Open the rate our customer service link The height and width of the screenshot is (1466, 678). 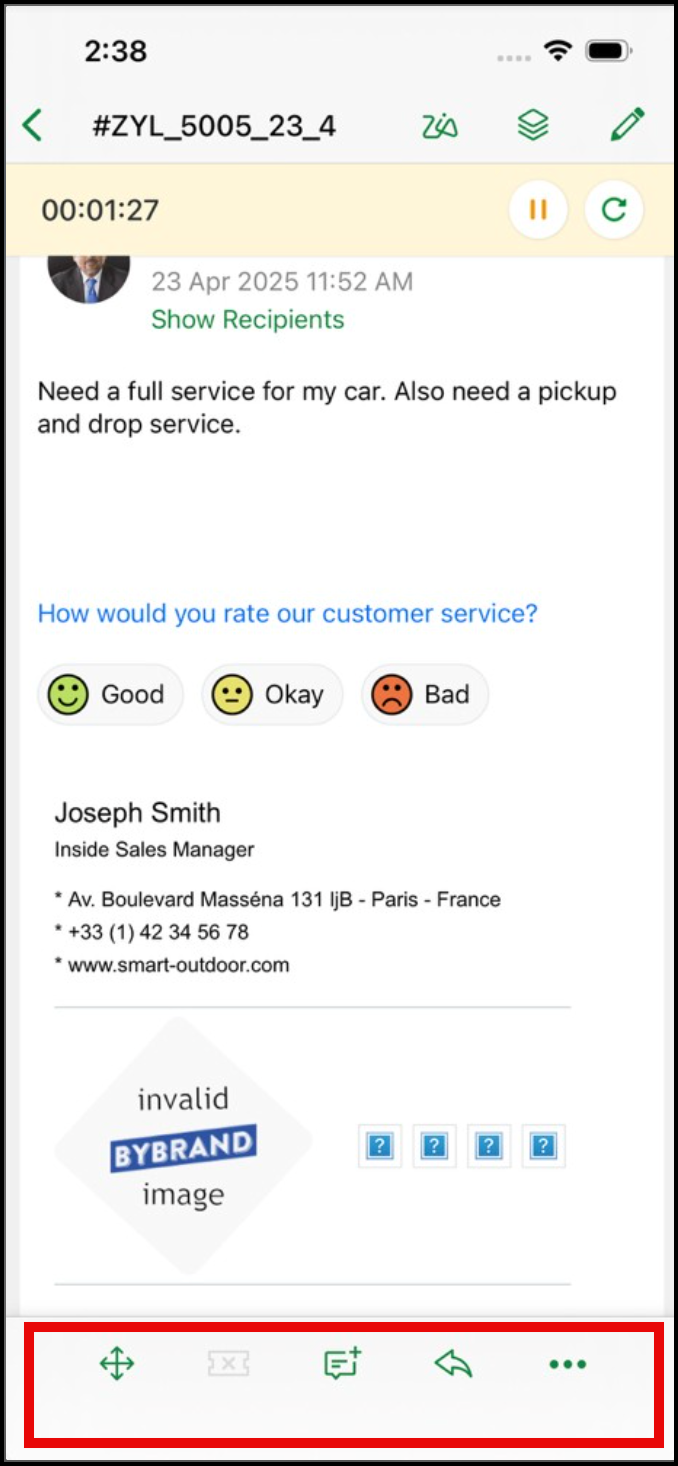[287, 613]
